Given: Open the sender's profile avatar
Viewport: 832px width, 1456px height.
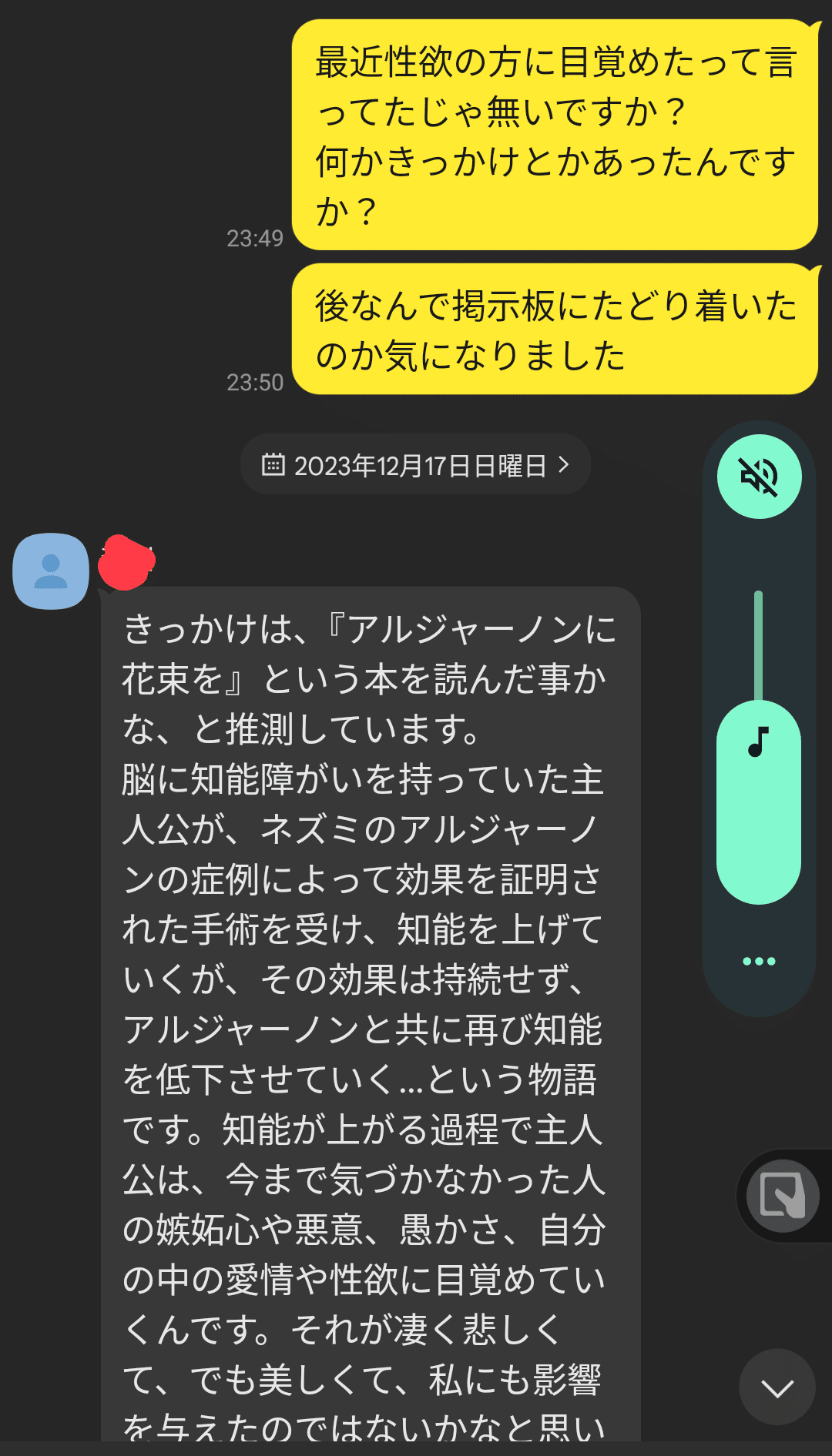Looking at the screenshot, I should click(51, 571).
